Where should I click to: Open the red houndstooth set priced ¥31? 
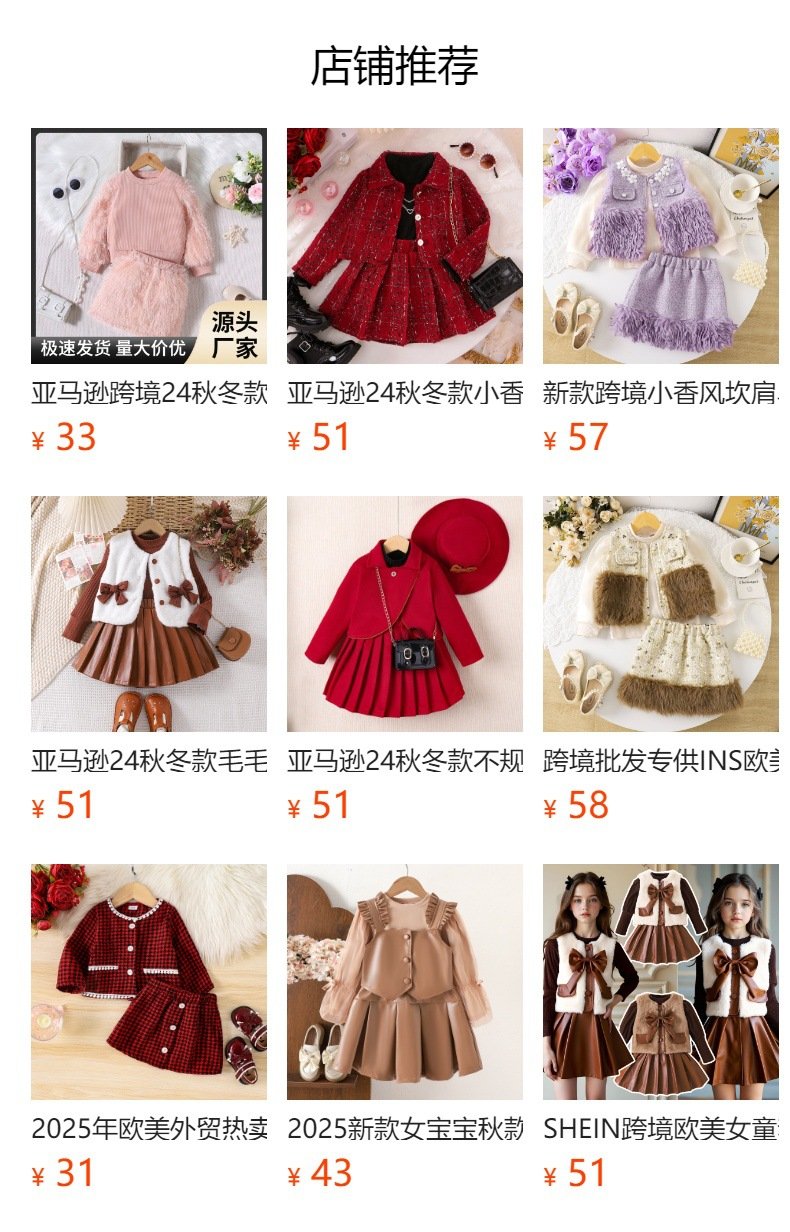(148, 982)
